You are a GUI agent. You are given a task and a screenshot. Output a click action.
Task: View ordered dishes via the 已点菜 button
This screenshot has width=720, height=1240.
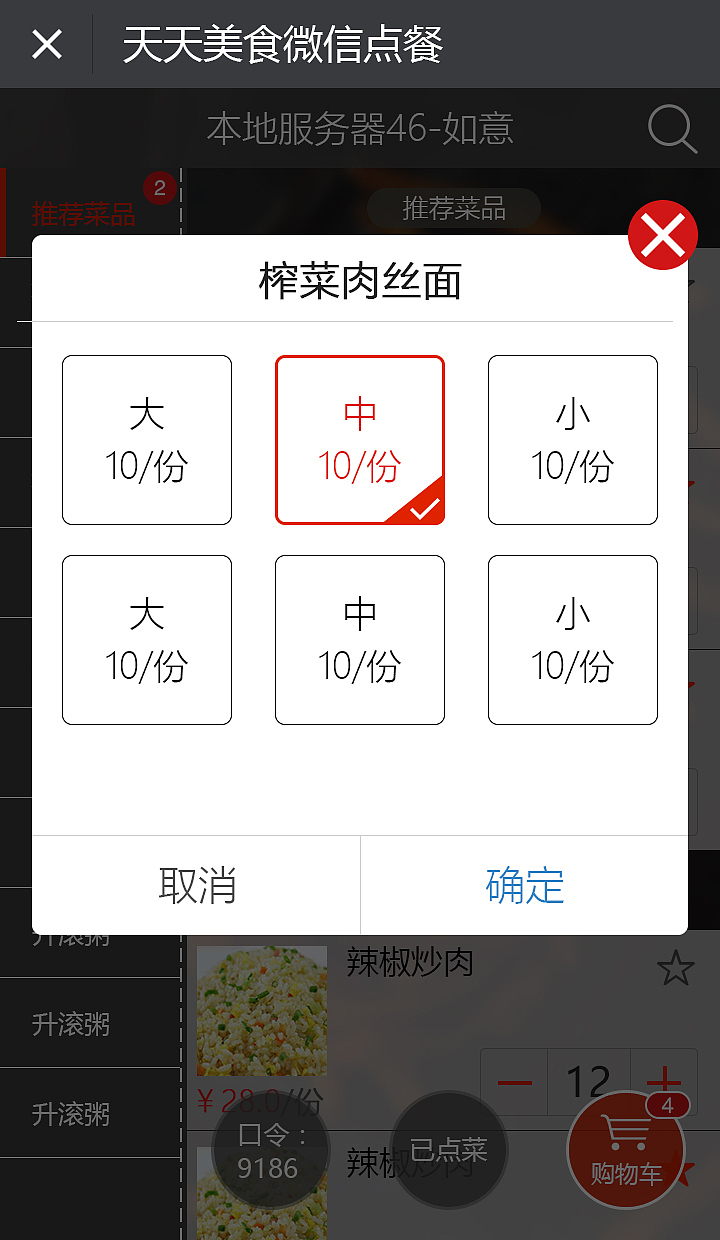click(448, 1150)
